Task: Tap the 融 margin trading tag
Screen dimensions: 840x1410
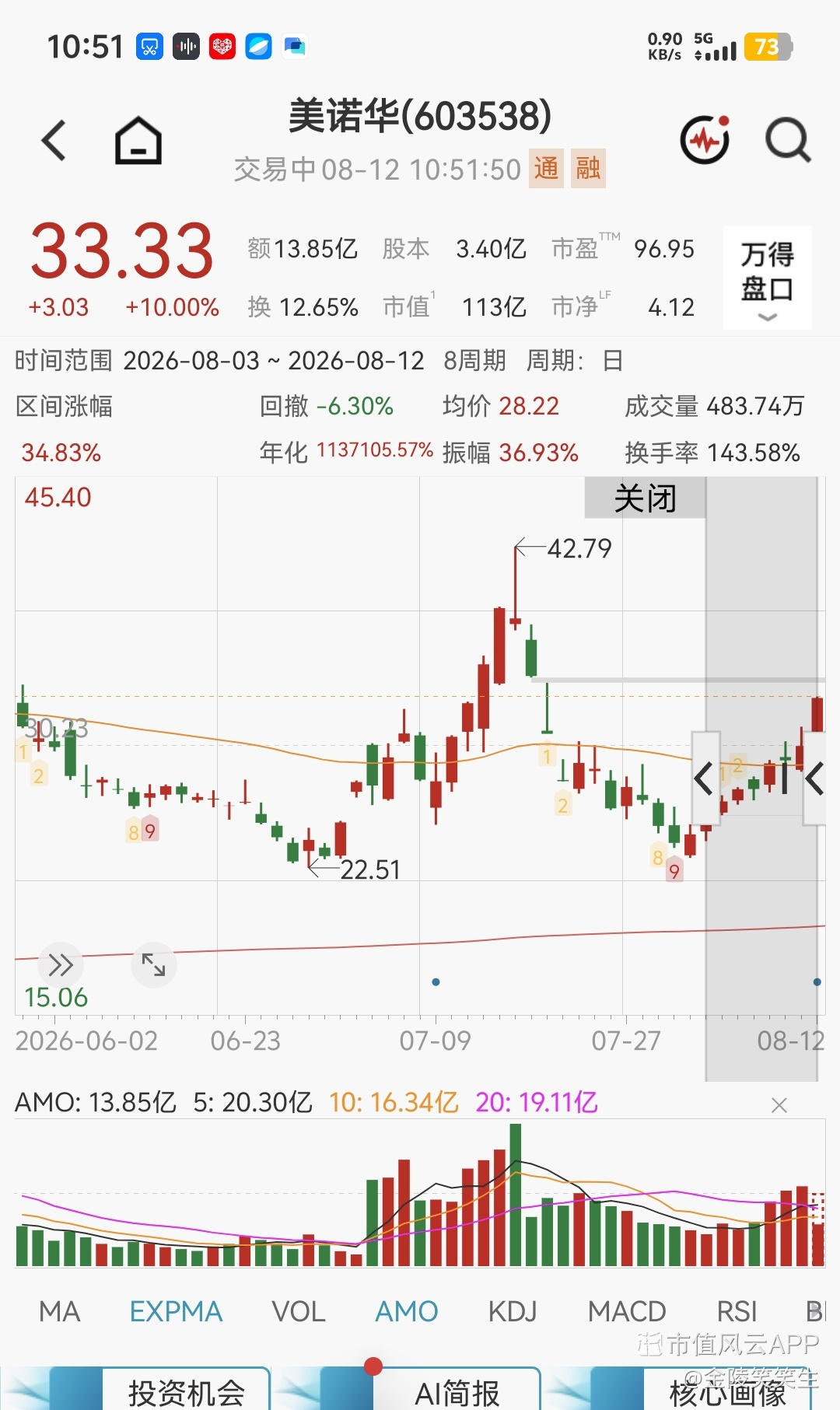Action: (588, 168)
